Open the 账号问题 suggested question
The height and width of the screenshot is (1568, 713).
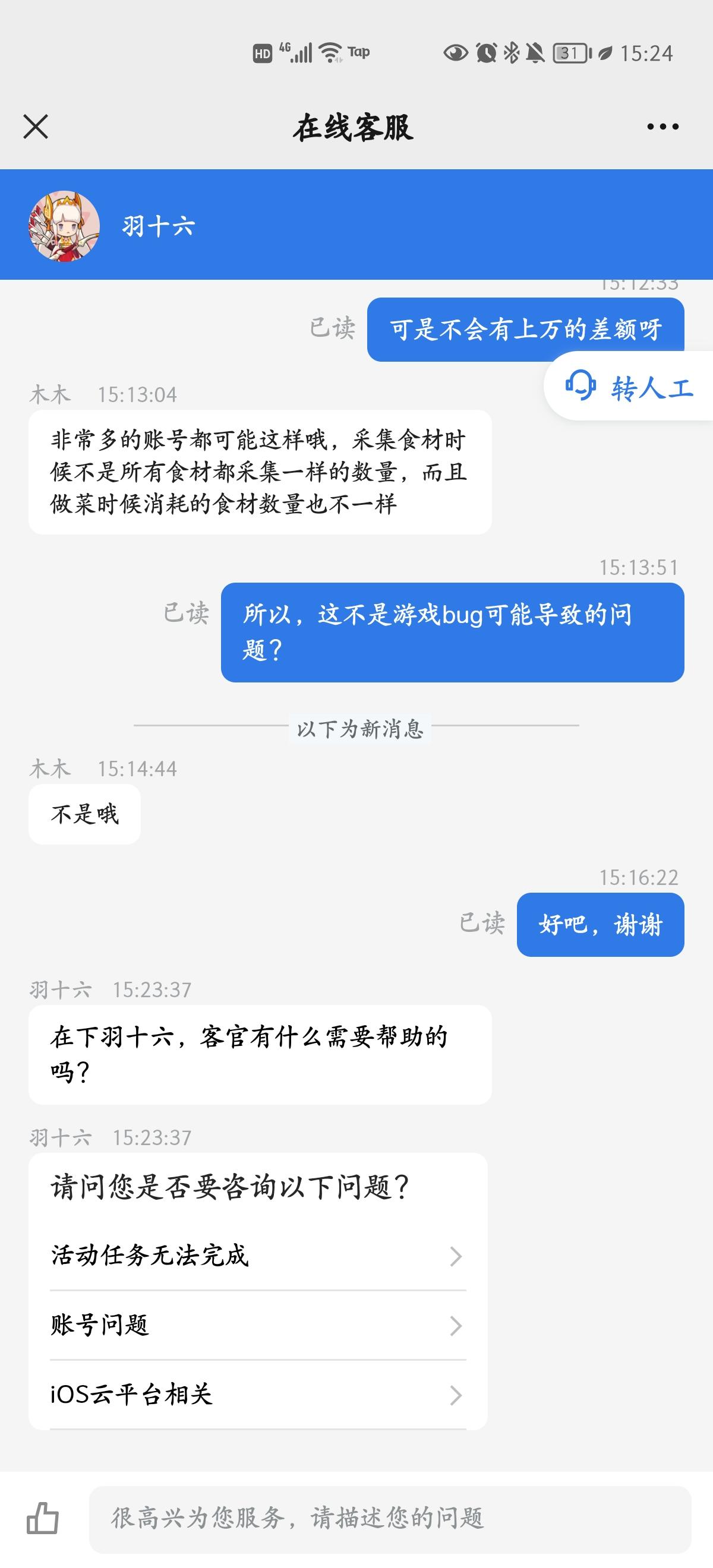(x=257, y=1325)
